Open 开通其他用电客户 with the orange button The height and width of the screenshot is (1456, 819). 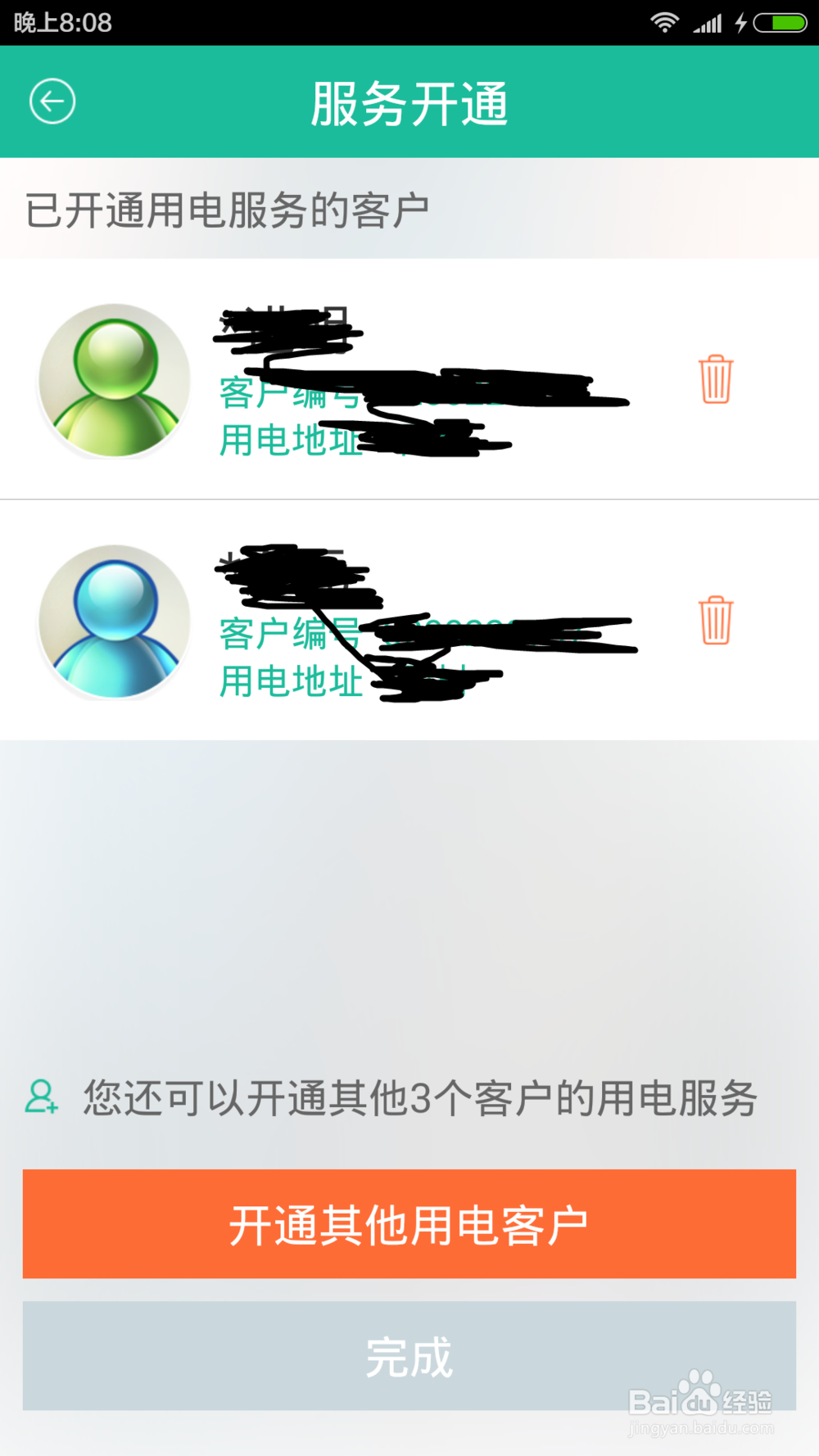click(x=409, y=1223)
